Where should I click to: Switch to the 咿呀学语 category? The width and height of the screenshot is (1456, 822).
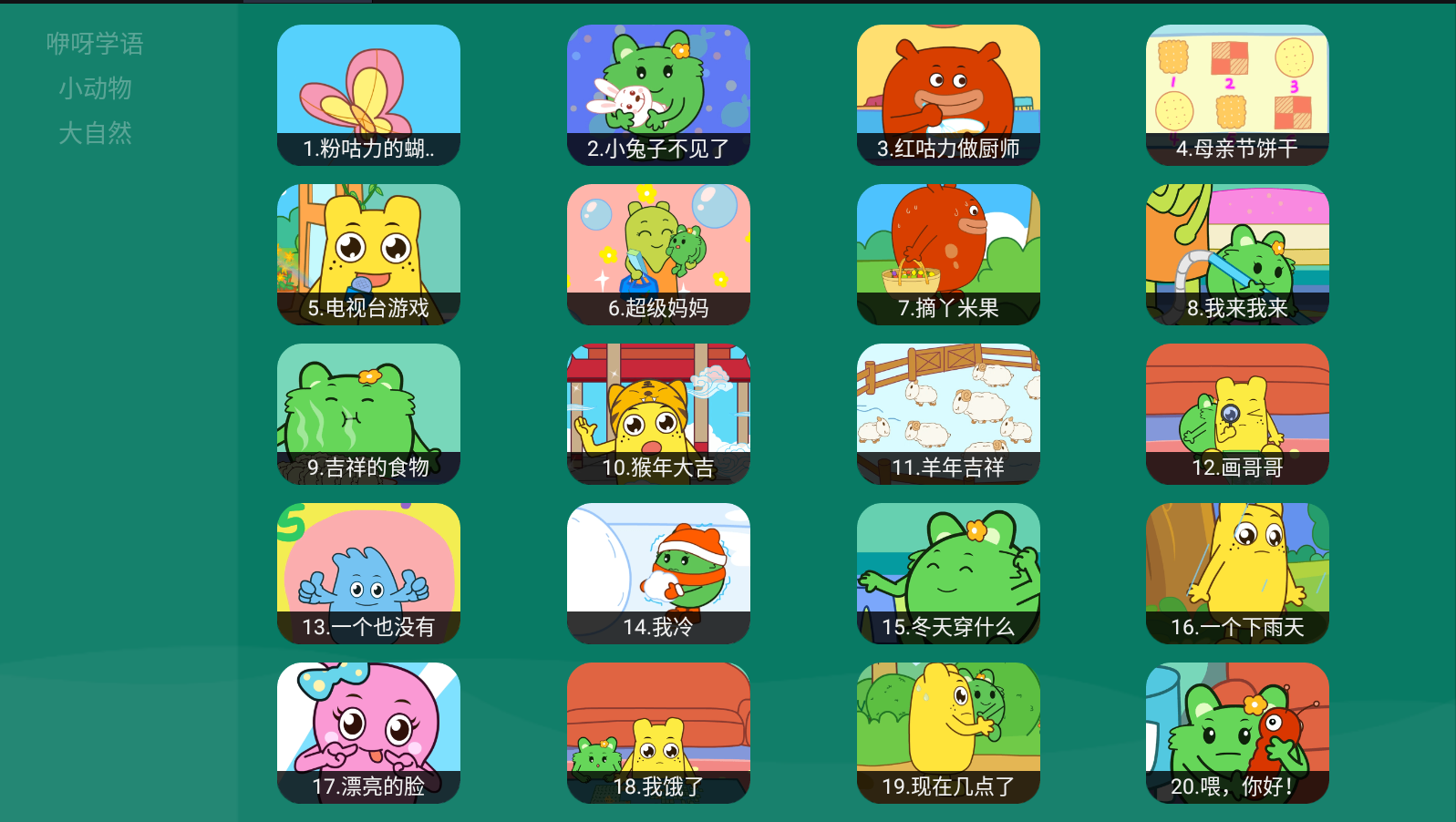coord(95,44)
